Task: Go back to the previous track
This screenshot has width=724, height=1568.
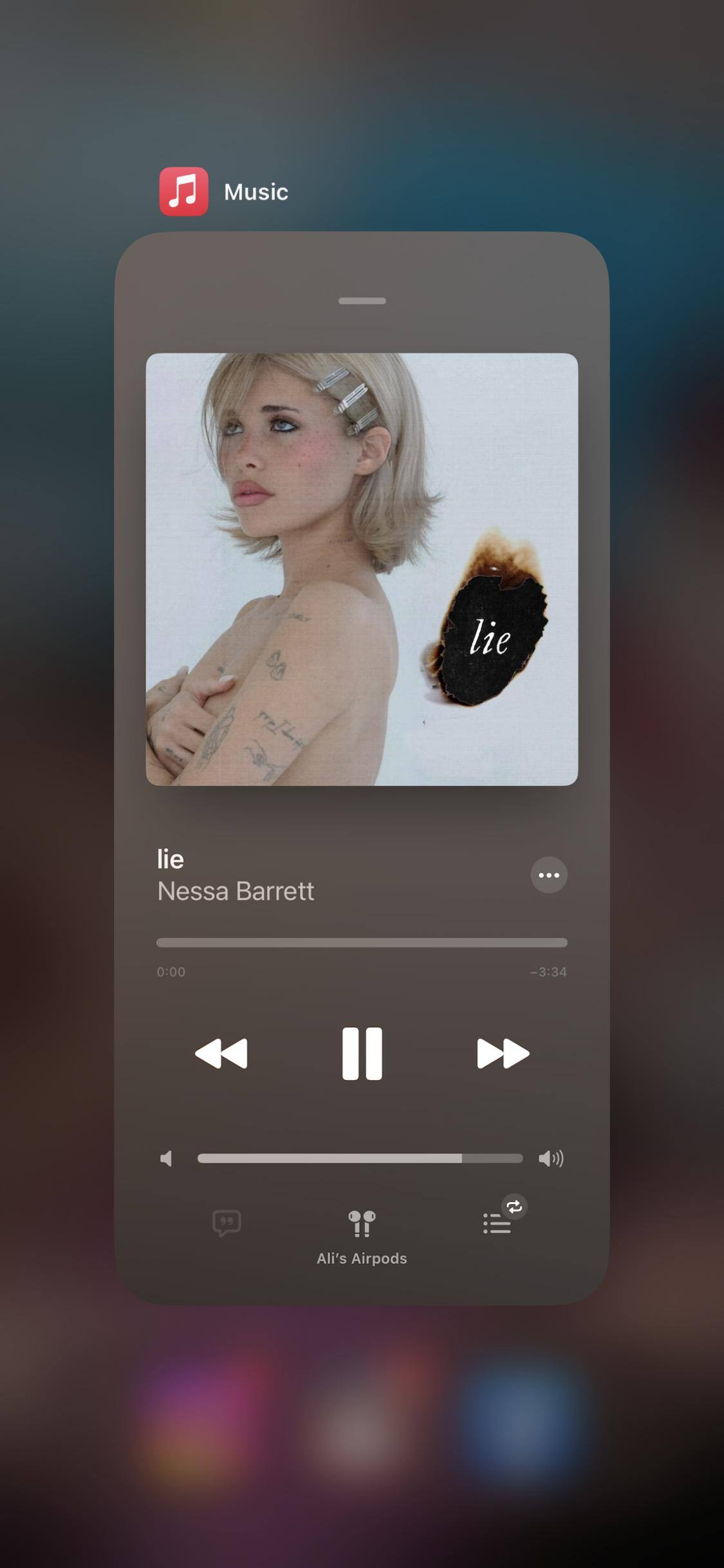Action: [x=221, y=1053]
